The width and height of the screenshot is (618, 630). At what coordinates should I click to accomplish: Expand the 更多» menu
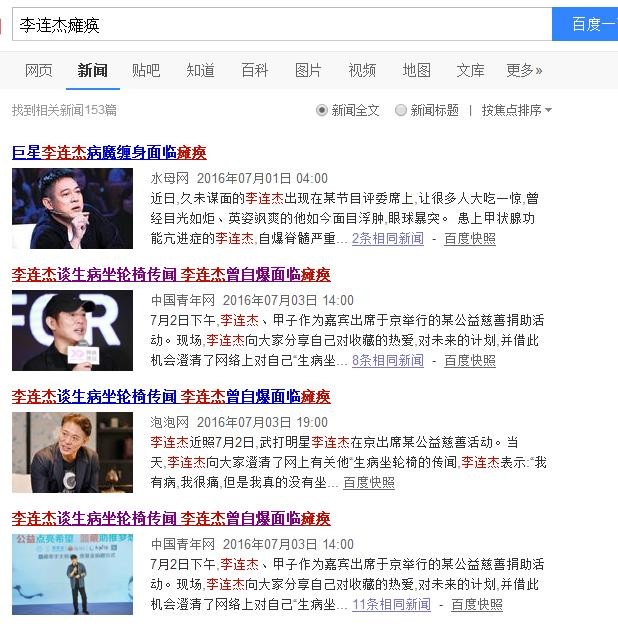(524, 70)
